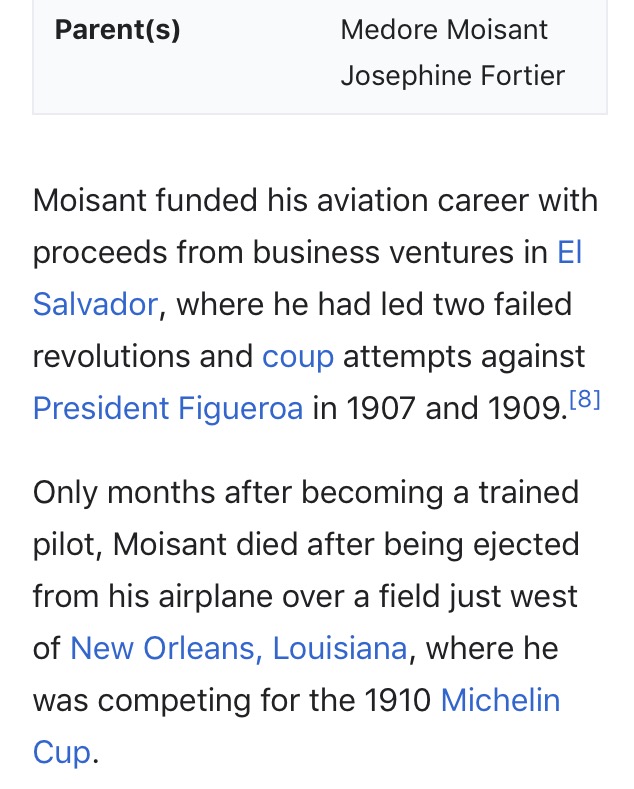The width and height of the screenshot is (634, 789).
Task: Open the President Figueroa link
Action: tap(167, 409)
